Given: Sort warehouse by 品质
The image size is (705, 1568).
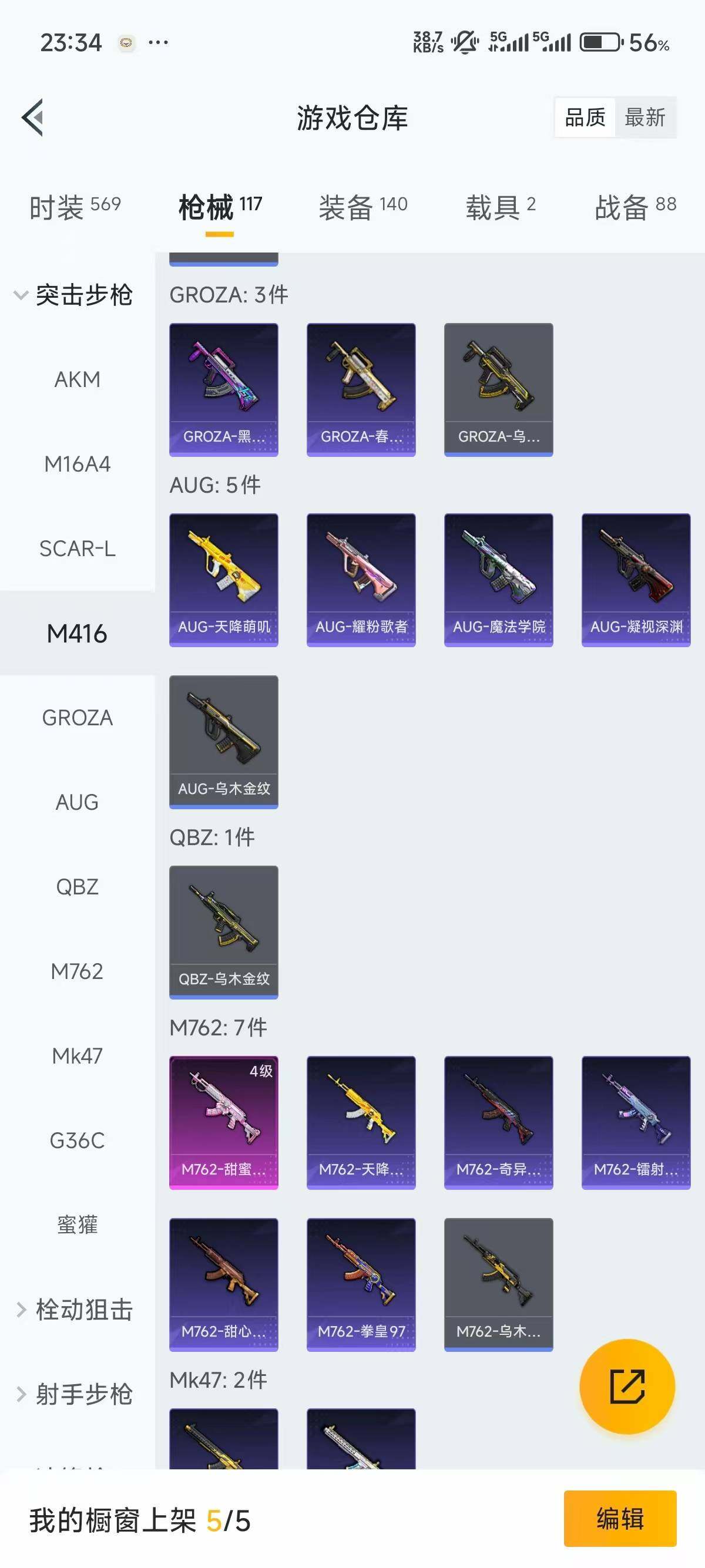Looking at the screenshot, I should click(x=585, y=117).
